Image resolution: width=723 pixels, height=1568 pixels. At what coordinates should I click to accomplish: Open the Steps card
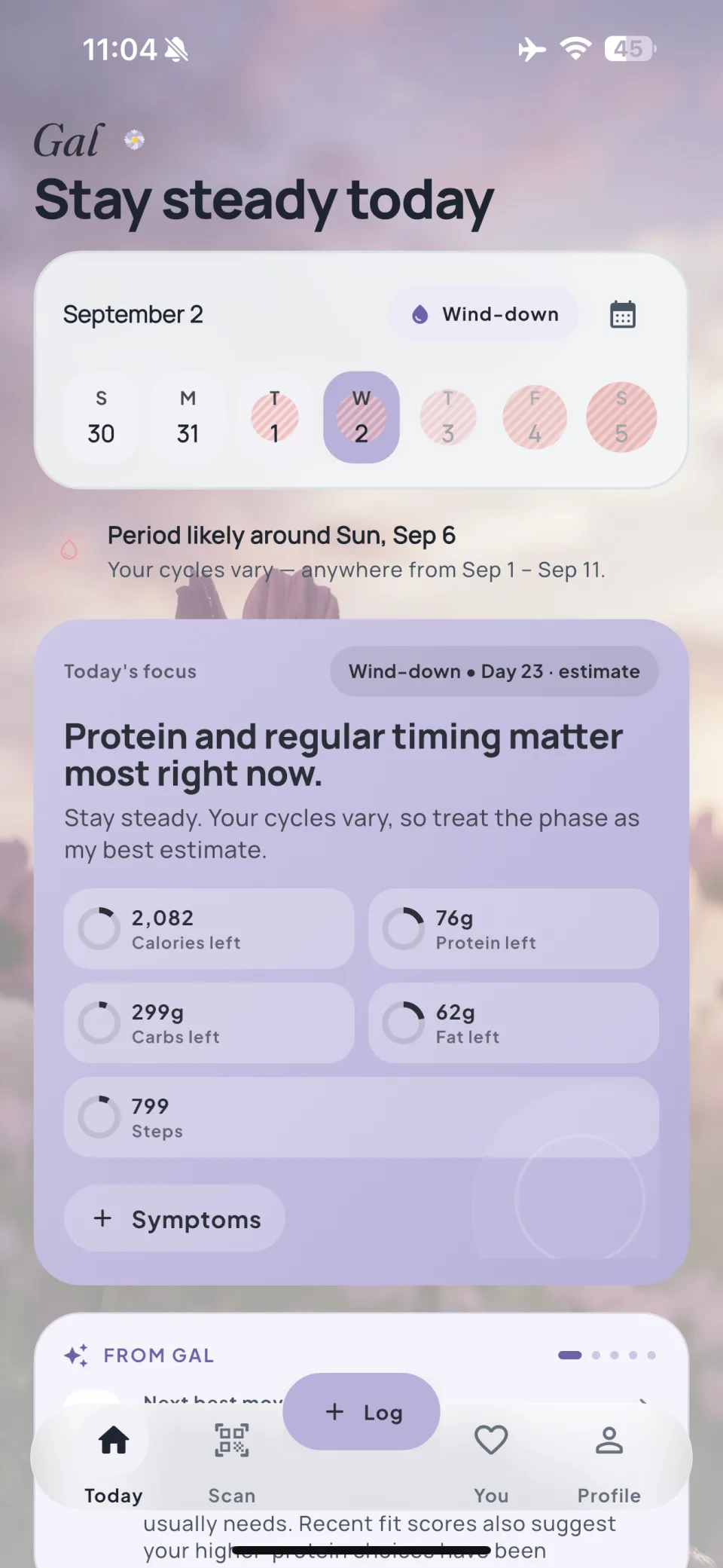pos(361,1117)
